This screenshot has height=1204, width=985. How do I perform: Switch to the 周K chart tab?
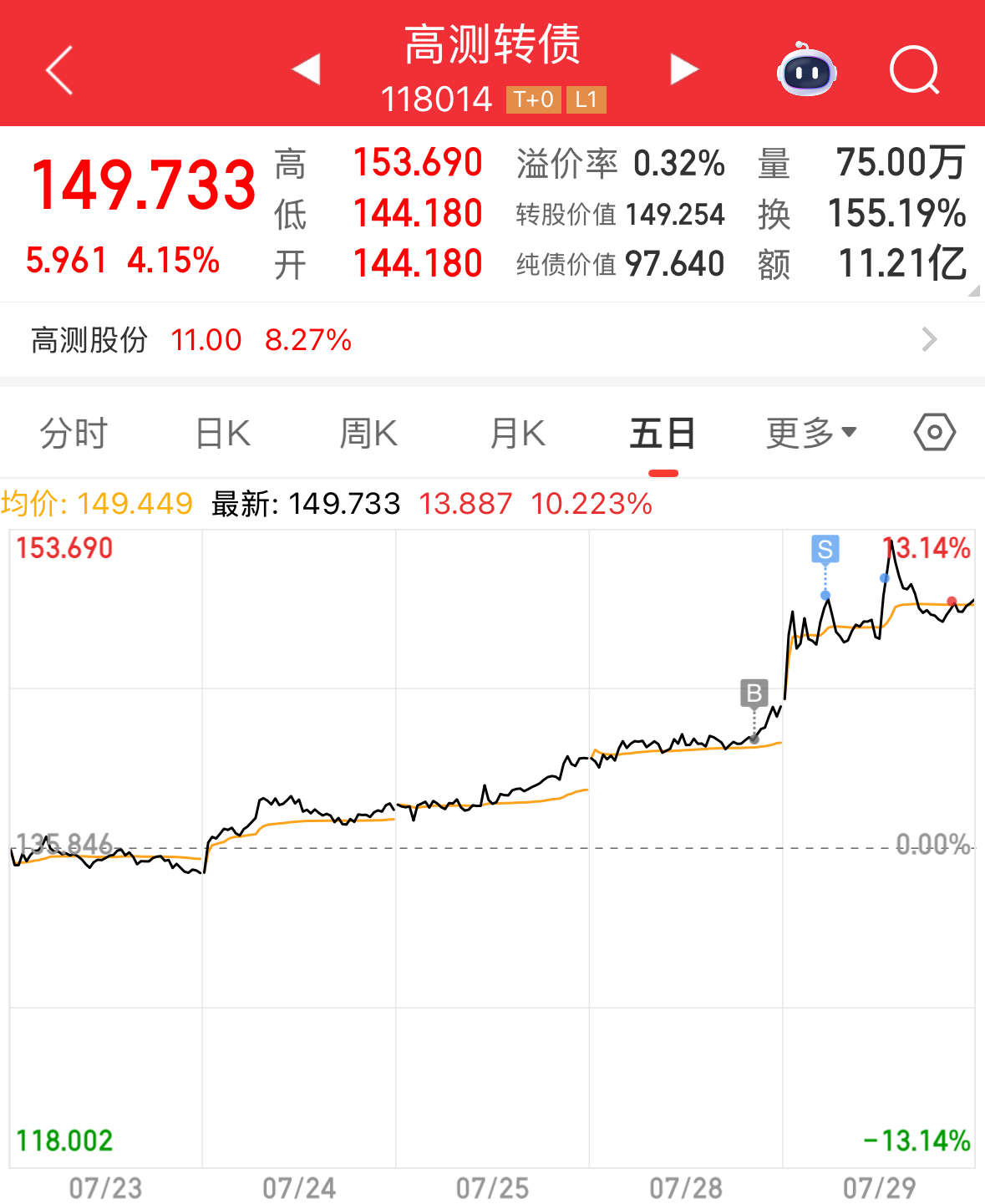click(368, 434)
